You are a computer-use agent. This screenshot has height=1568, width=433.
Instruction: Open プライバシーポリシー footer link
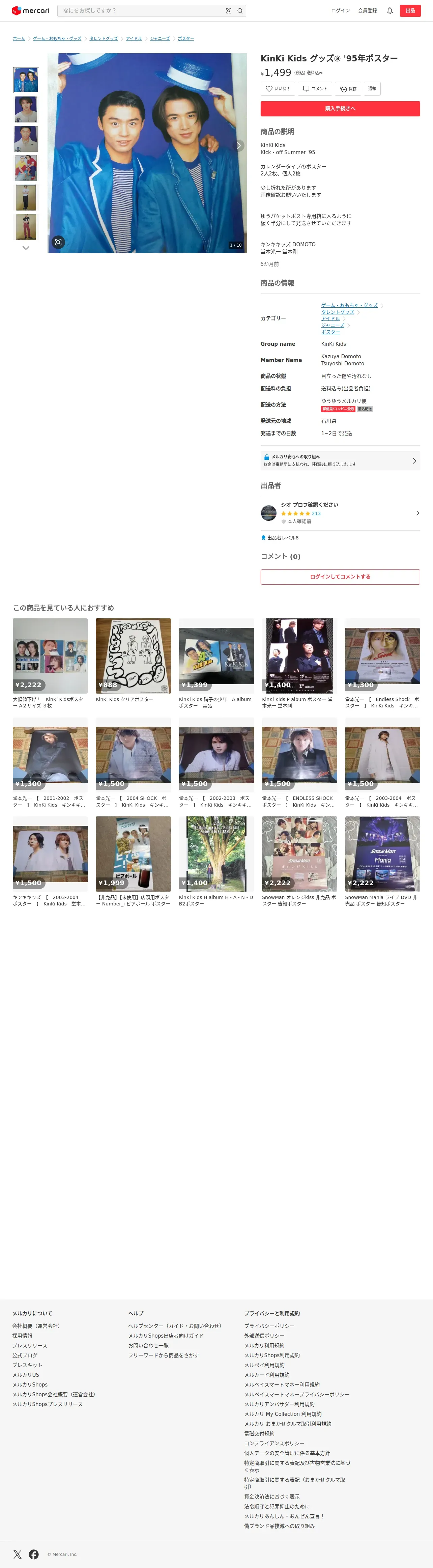pyautogui.click(x=269, y=1326)
